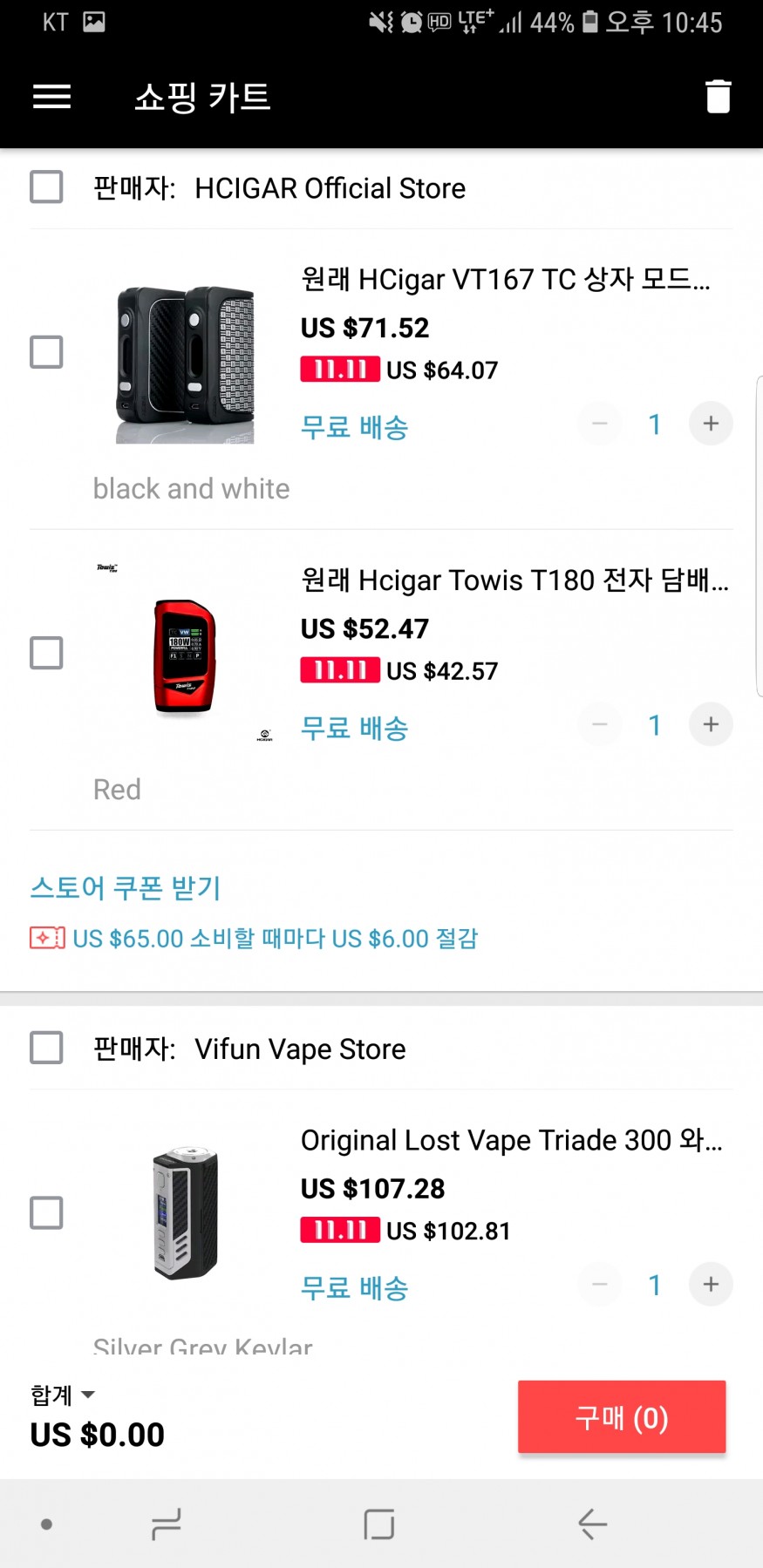
Task: Check the Lost Vape Triade 300 item
Action: 46,1212
